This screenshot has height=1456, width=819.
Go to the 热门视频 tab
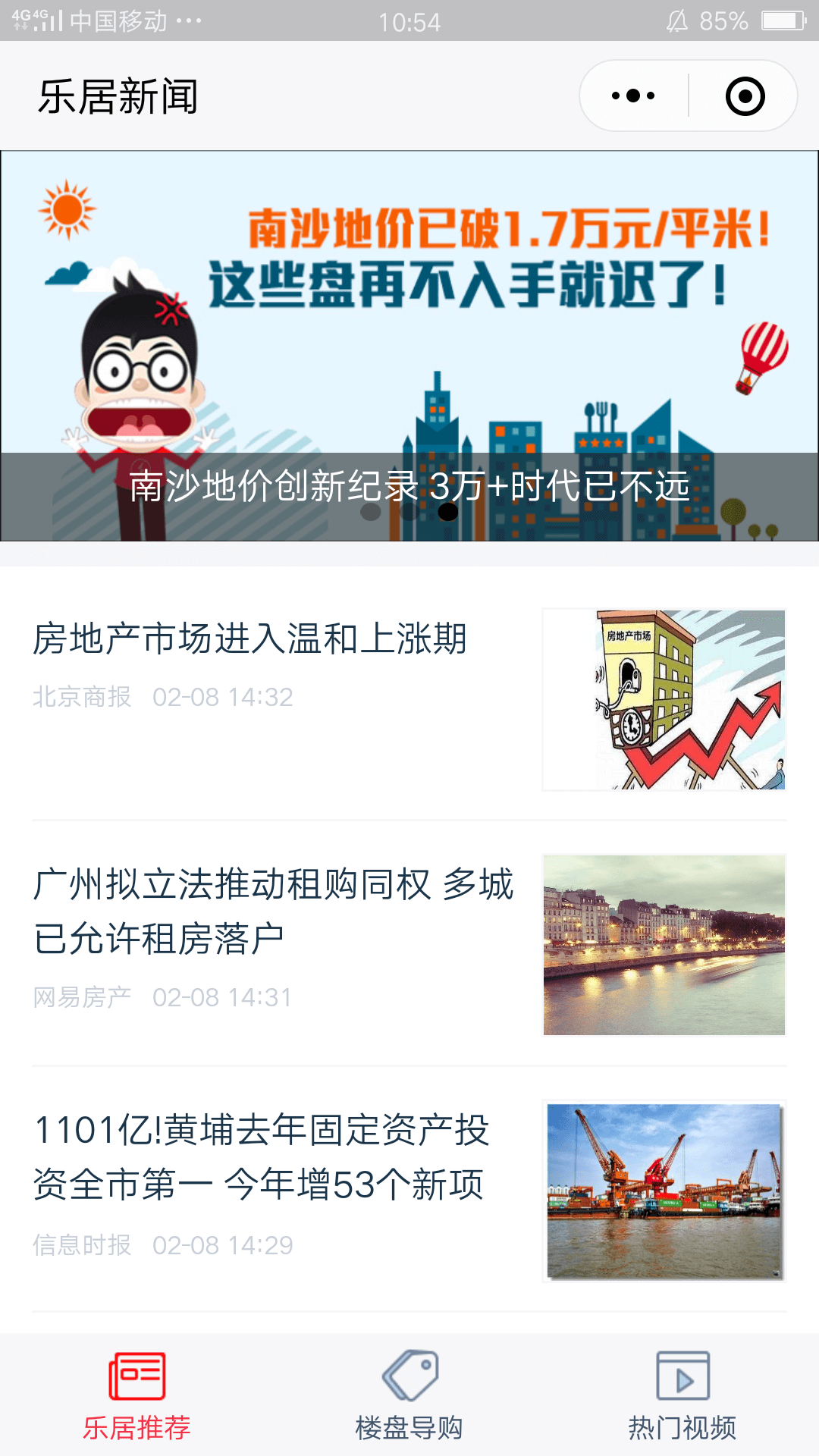pos(682,1395)
